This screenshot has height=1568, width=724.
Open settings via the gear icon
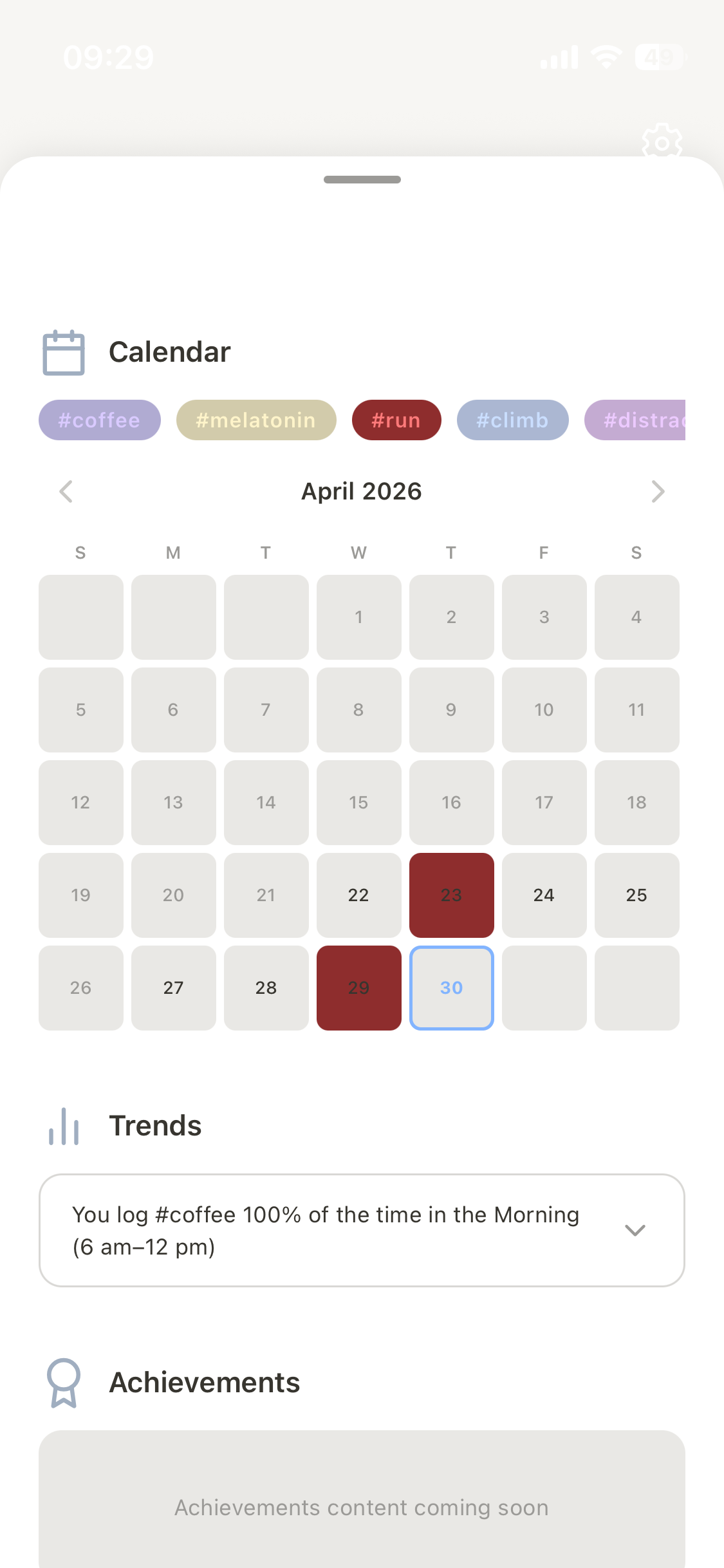(662, 142)
